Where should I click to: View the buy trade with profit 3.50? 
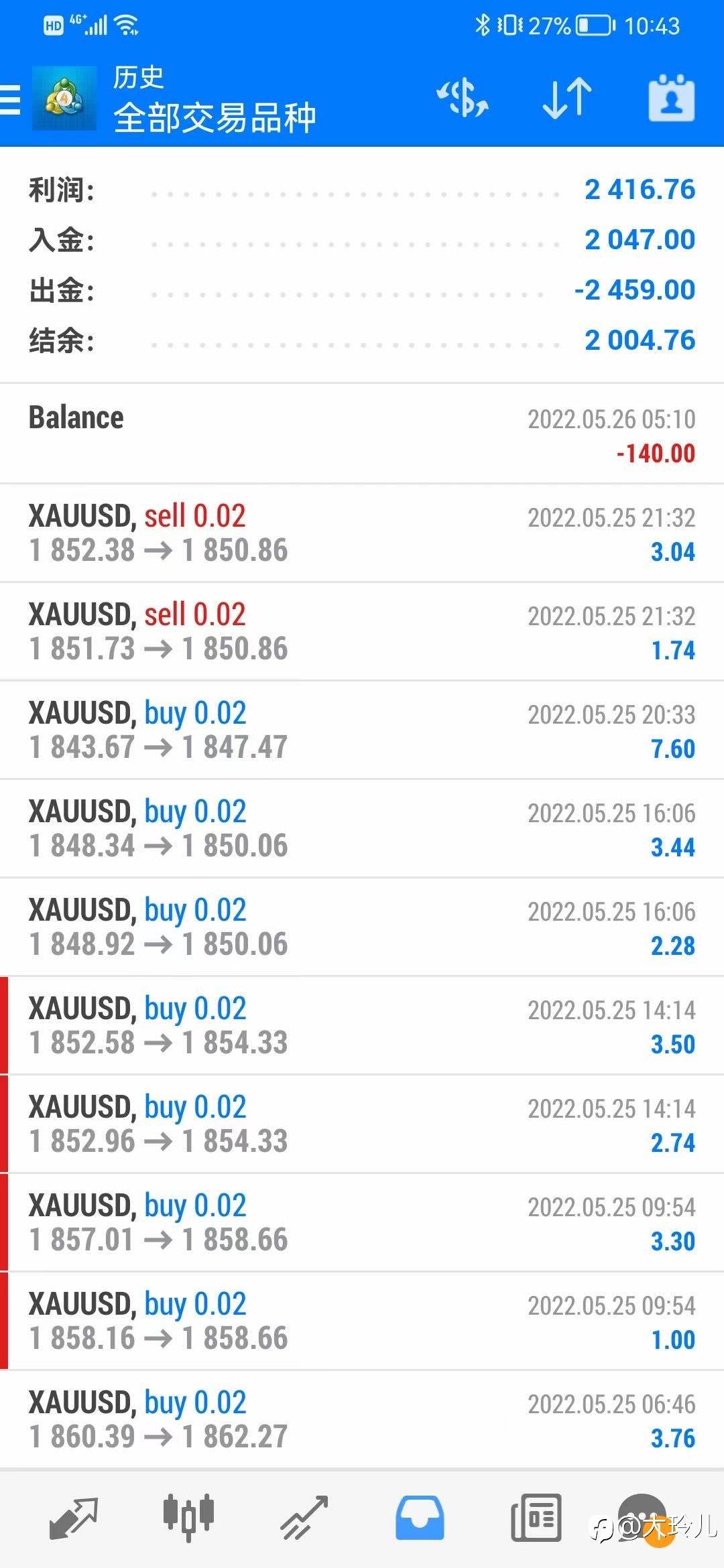coord(362,1026)
